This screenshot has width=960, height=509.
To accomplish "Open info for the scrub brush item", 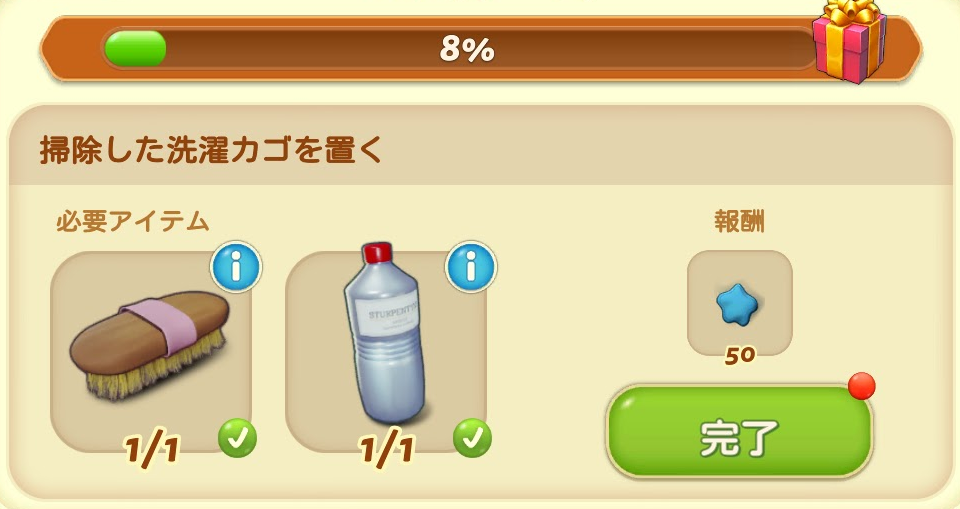I will (236, 265).
